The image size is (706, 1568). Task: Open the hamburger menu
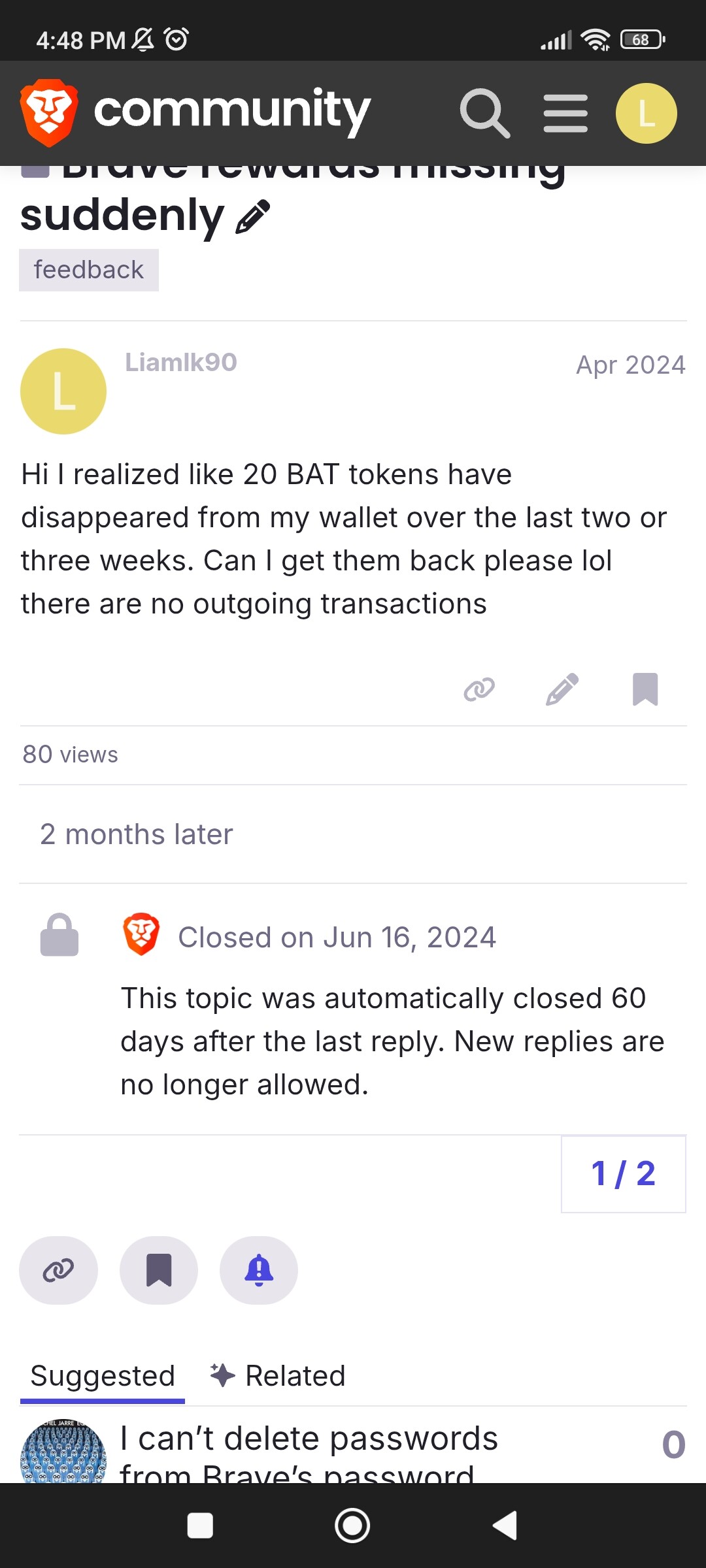pyautogui.click(x=565, y=113)
